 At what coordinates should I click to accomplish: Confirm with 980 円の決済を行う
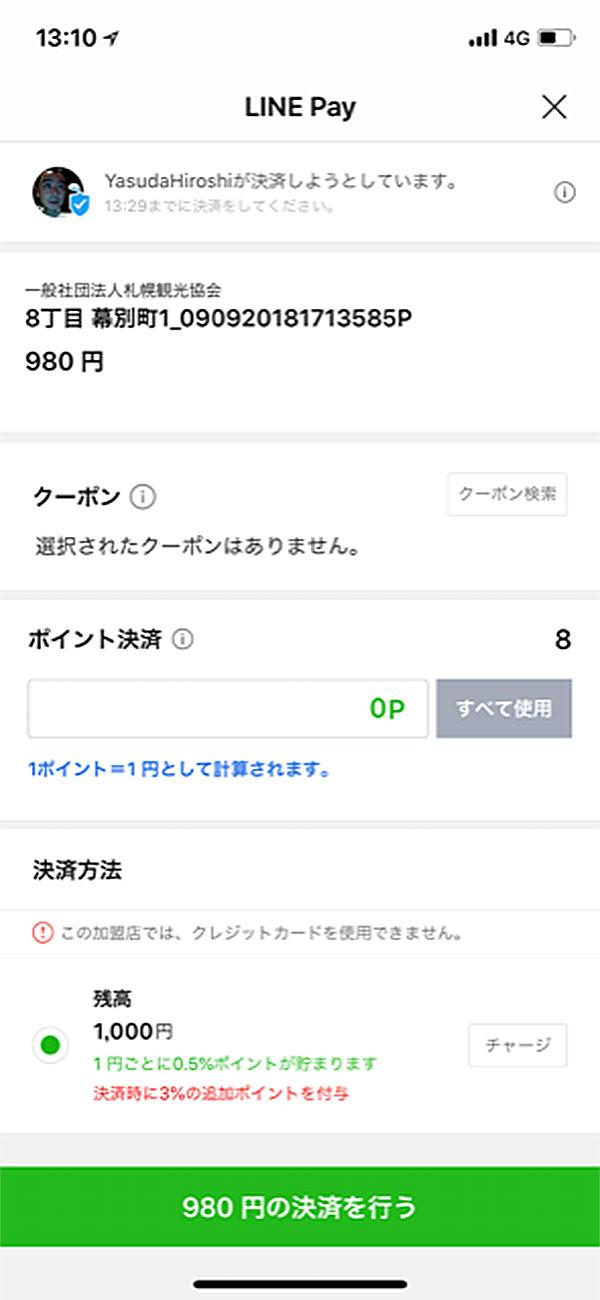click(x=300, y=1207)
